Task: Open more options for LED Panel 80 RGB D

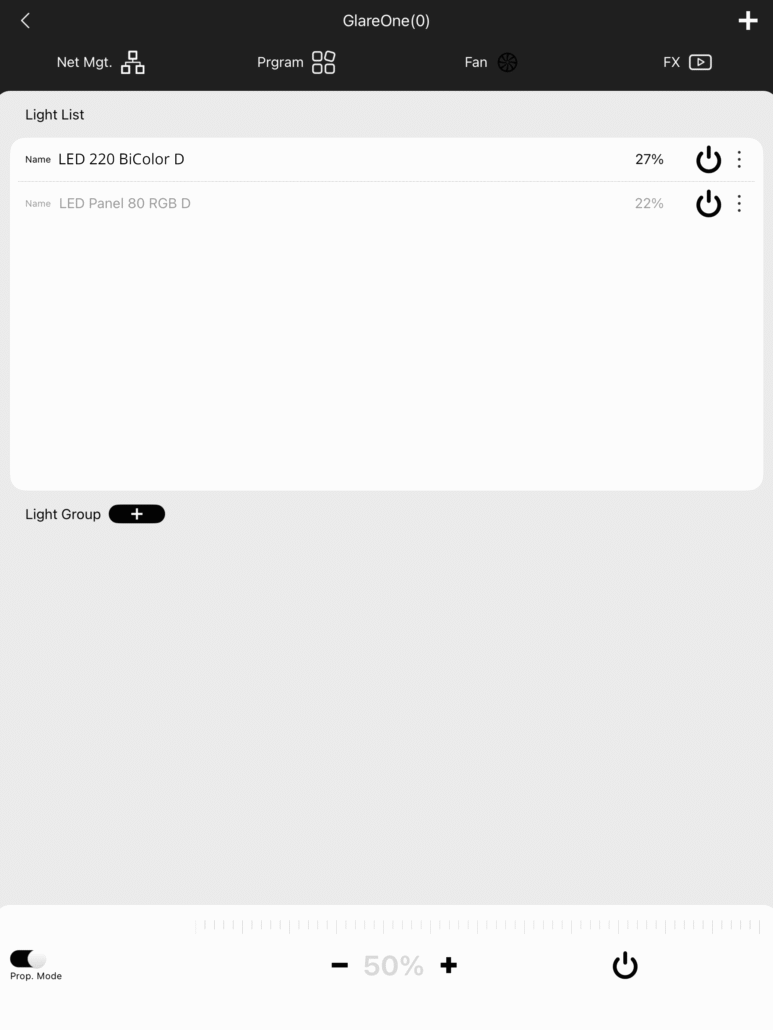Action: tap(739, 203)
